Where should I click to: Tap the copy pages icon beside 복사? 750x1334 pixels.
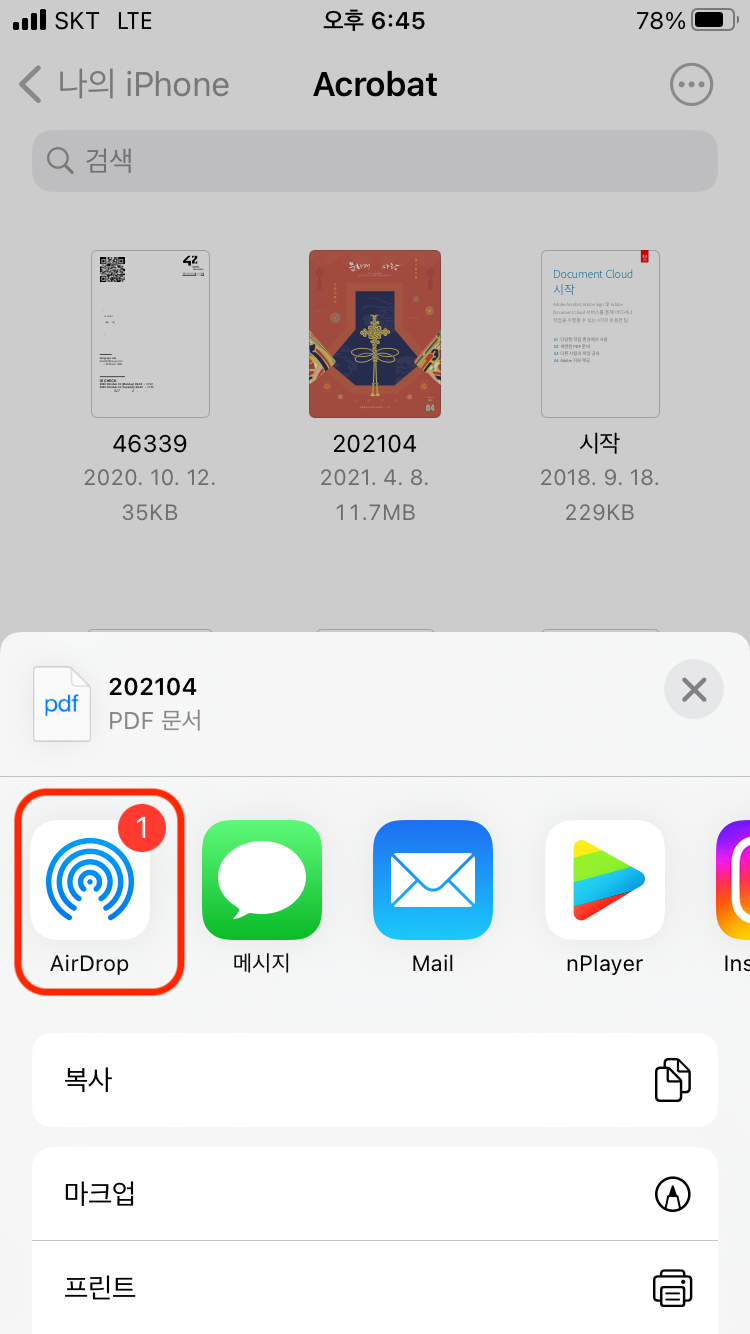(x=673, y=1080)
